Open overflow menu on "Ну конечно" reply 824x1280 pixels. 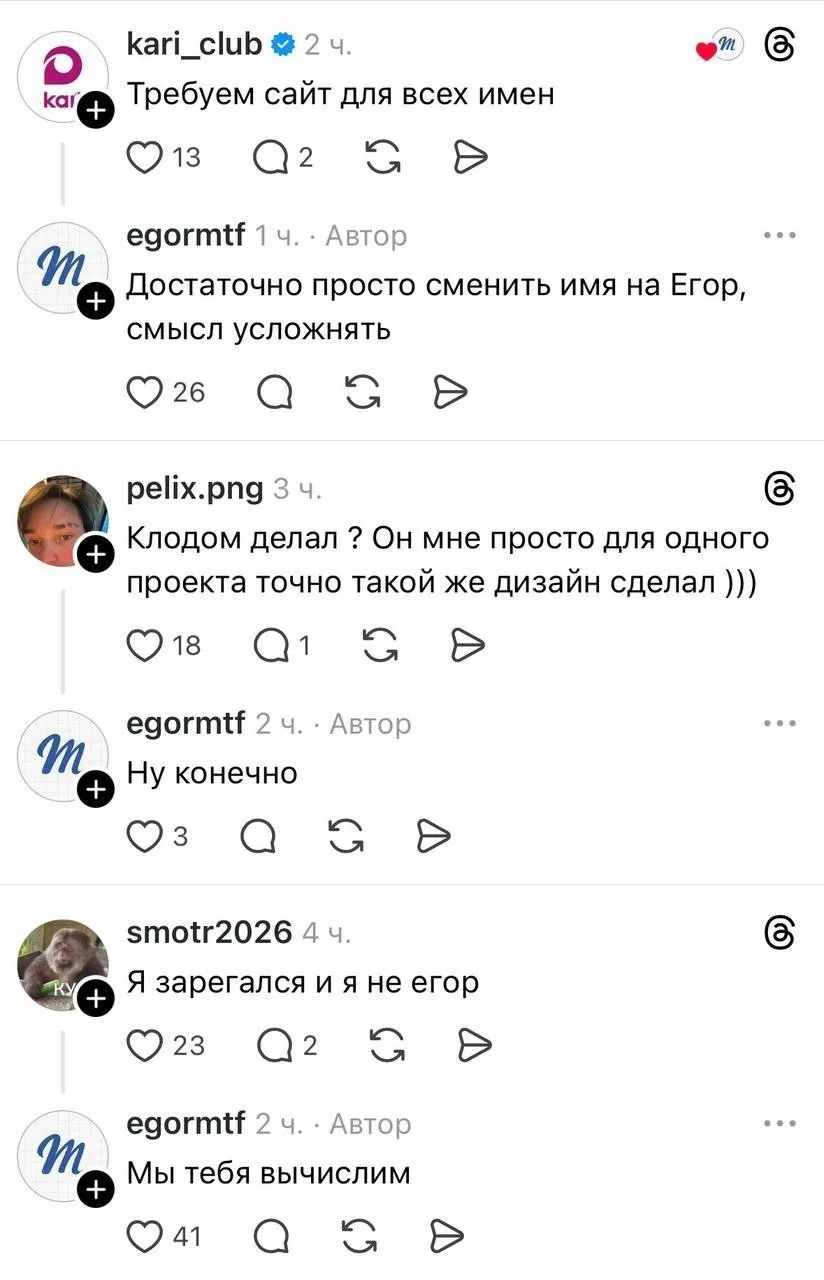(778, 723)
